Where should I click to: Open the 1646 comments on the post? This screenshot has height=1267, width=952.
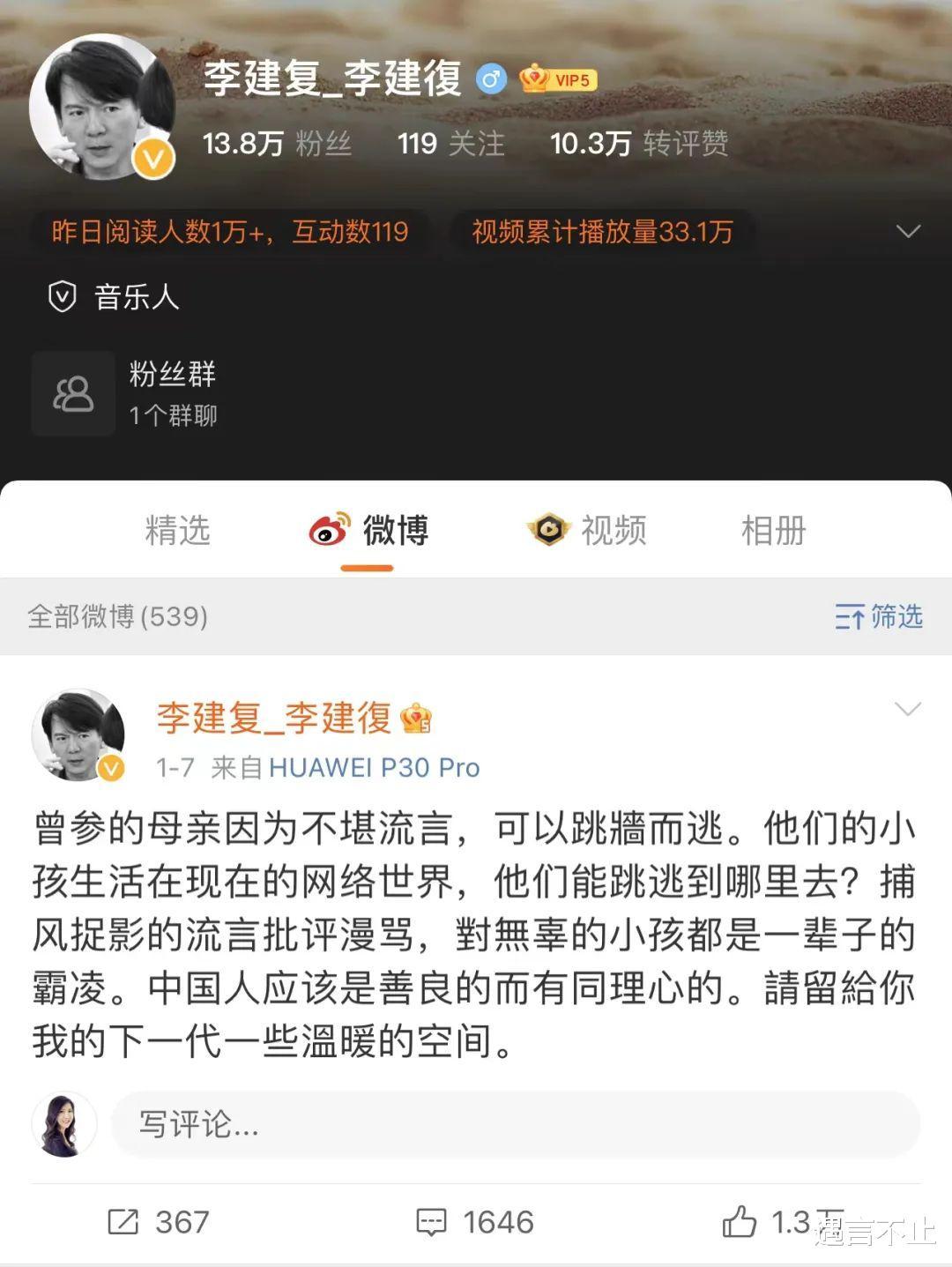[x=475, y=1222]
